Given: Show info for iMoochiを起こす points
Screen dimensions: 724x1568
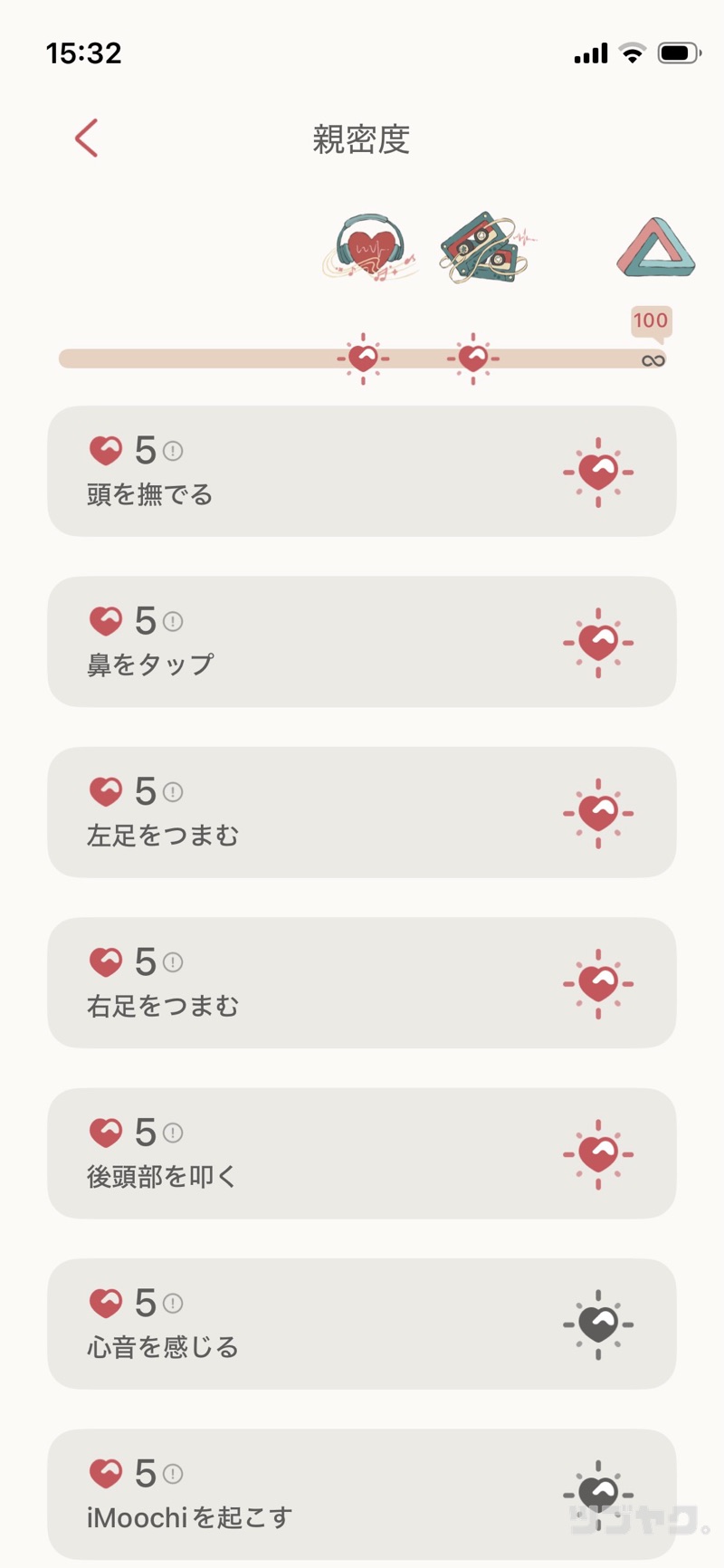Looking at the screenshot, I should coord(173,1475).
